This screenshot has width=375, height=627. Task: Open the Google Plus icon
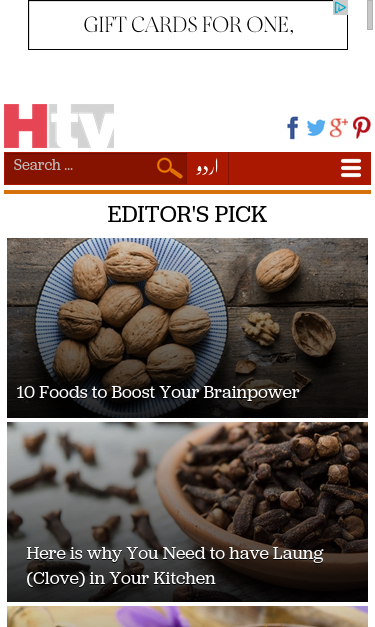pyautogui.click(x=339, y=128)
